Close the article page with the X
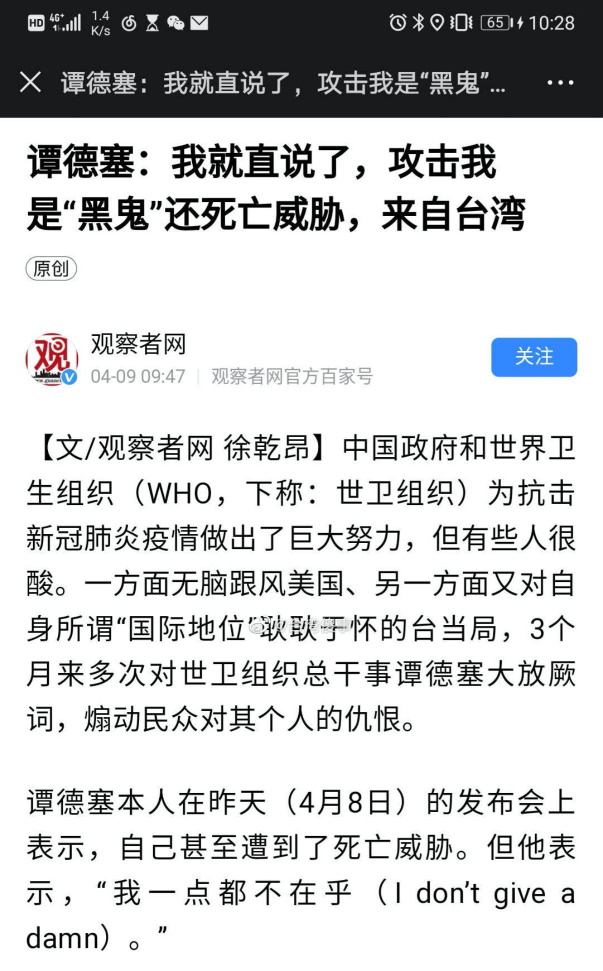The height and width of the screenshot is (971, 603). click(x=30, y=82)
